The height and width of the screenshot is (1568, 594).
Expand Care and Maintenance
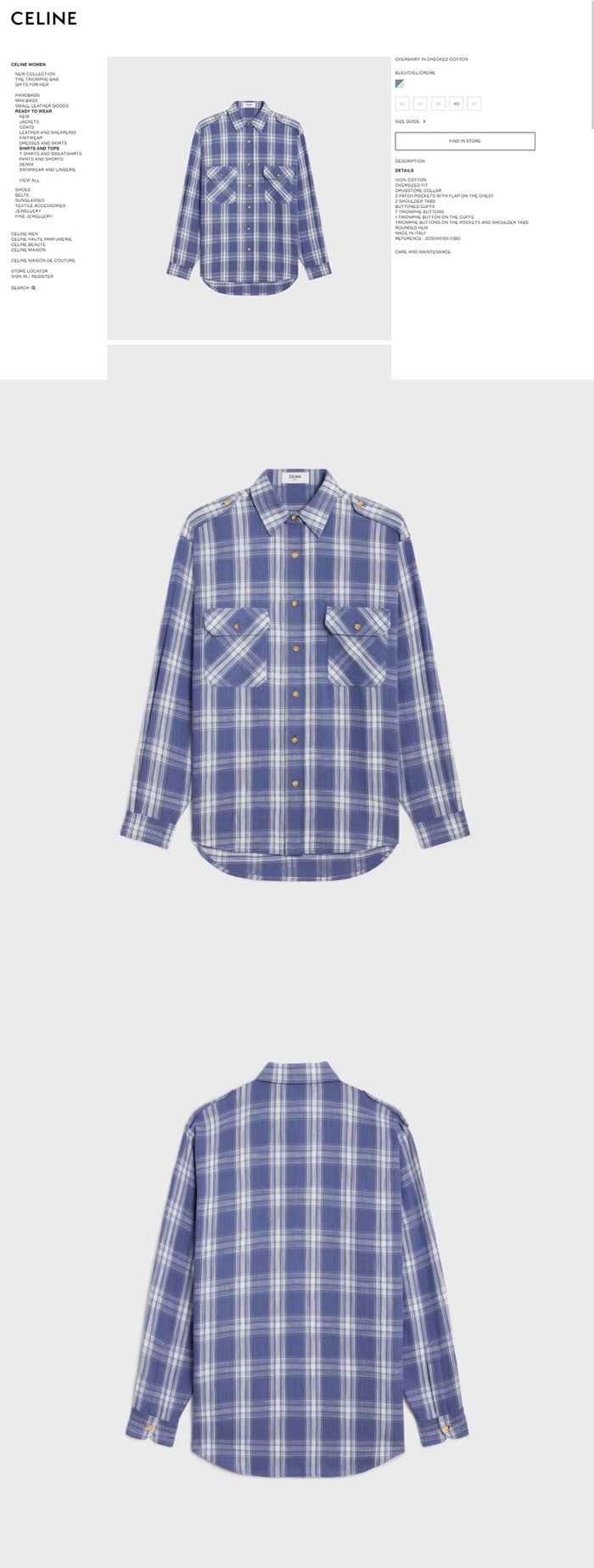point(423,252)
